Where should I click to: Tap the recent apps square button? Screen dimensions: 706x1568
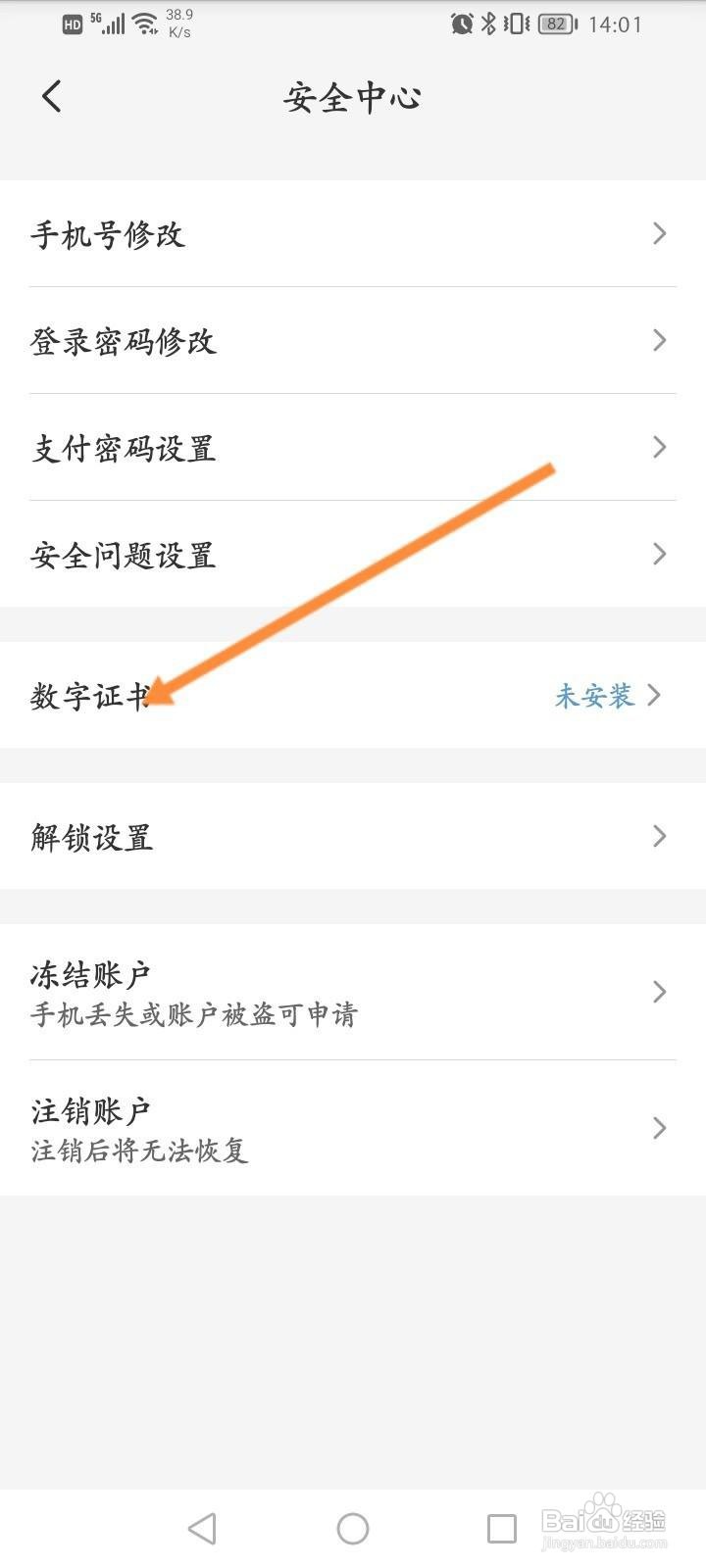(502, 1527)
